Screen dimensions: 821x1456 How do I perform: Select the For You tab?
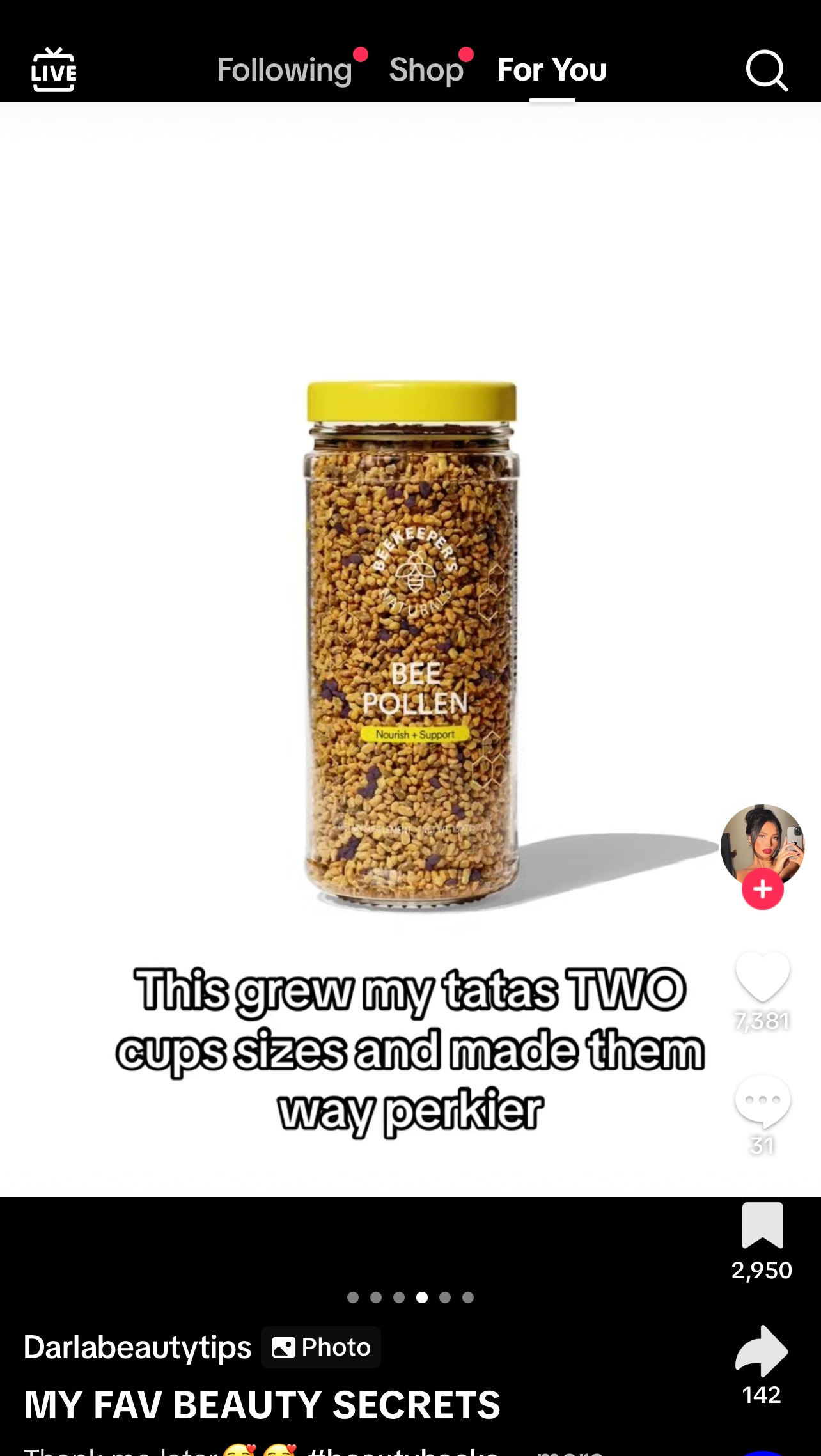552,70
